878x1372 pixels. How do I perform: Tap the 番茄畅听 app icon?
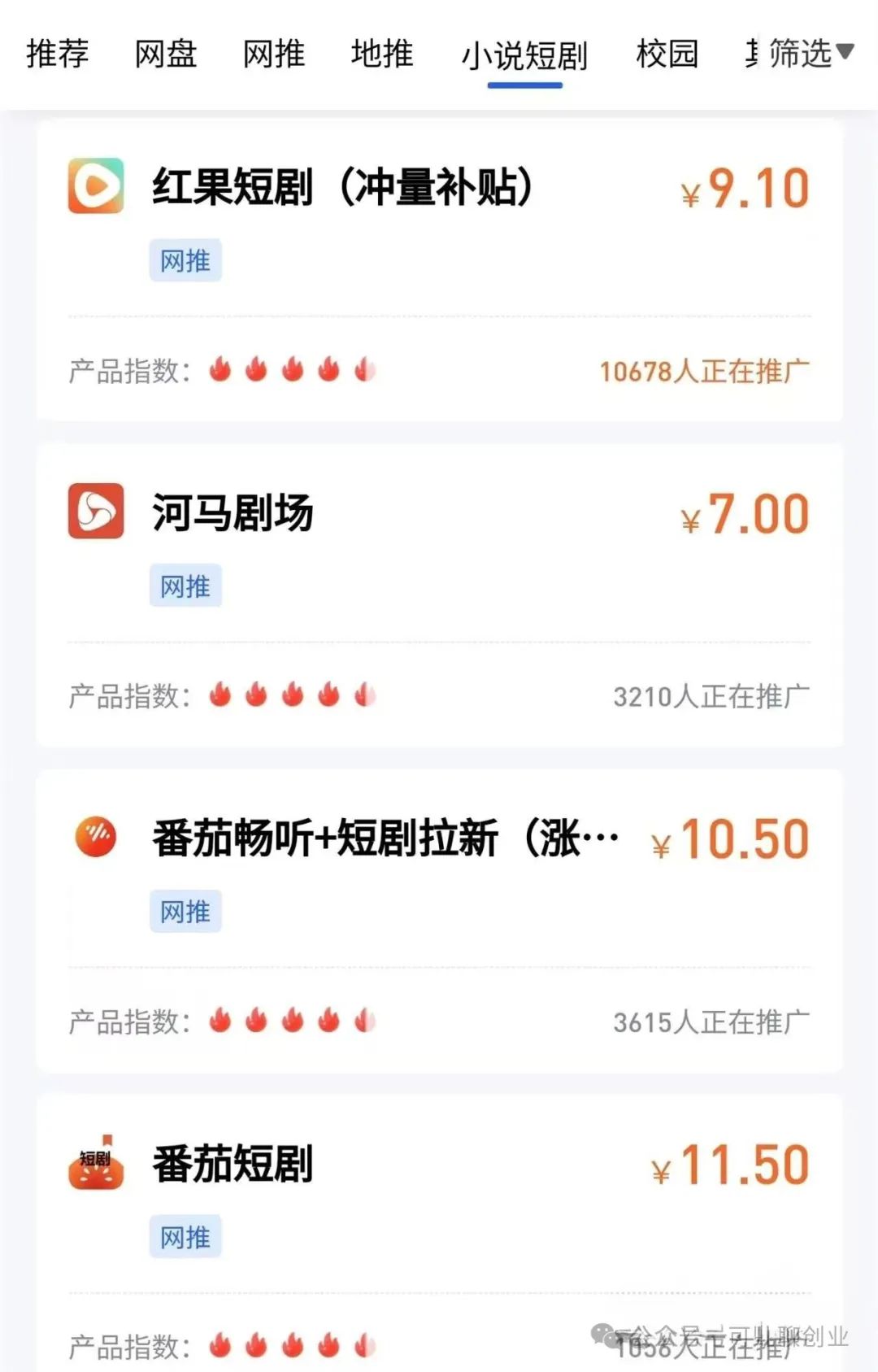[x=95, y=838]
